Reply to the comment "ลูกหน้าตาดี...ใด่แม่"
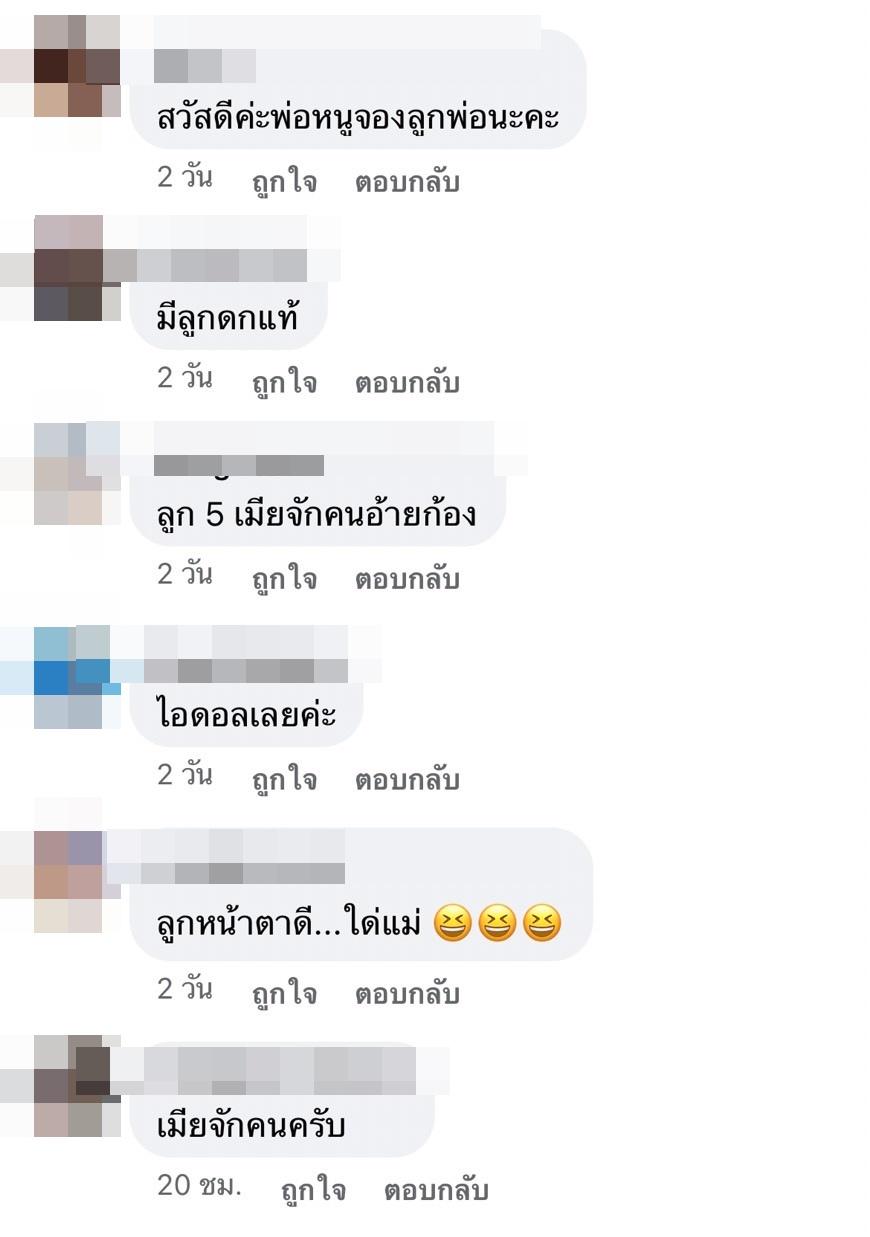The width and height of the screenshot is (870, 1237). click(x=407, y=993)
